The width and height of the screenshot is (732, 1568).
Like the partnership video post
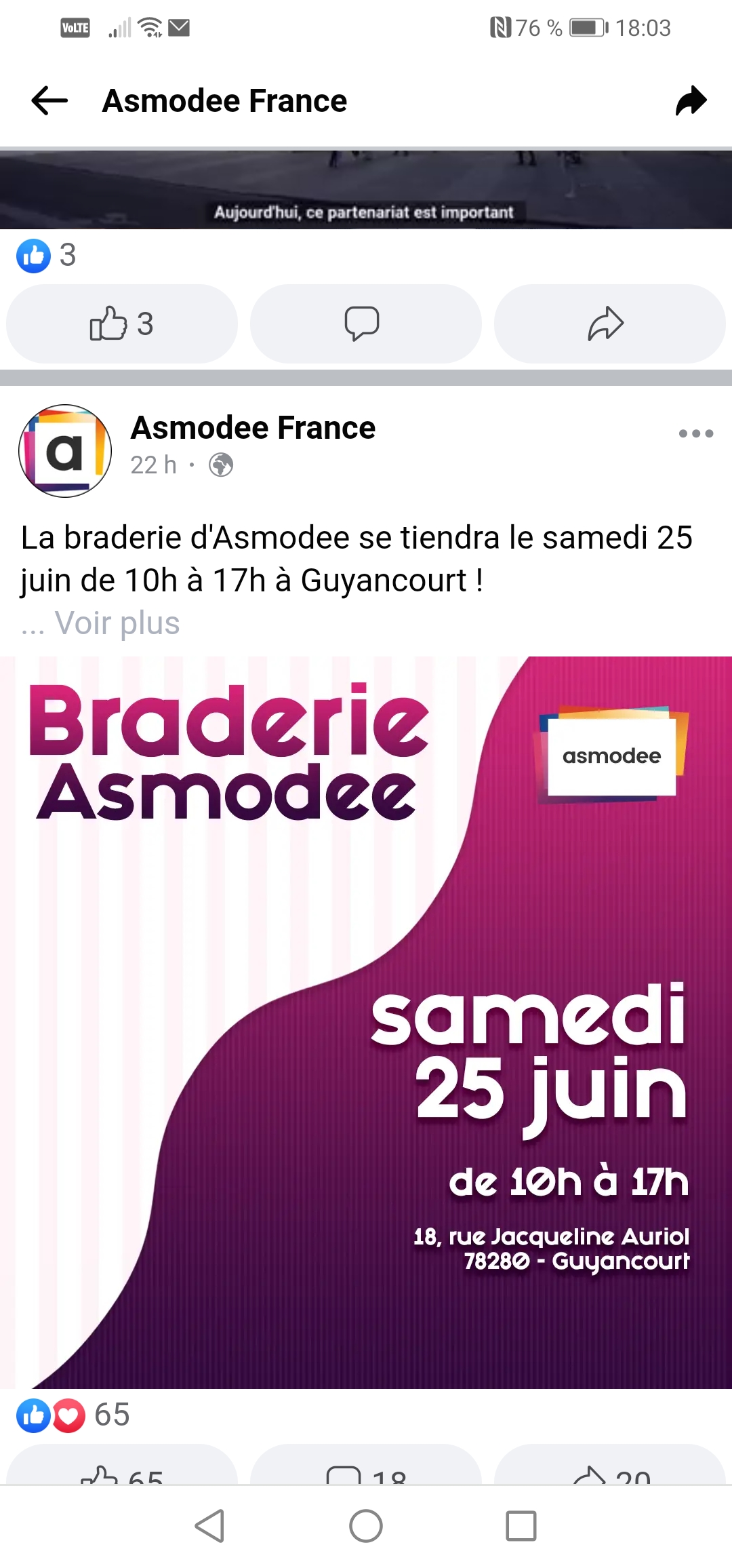pos(122,324)
